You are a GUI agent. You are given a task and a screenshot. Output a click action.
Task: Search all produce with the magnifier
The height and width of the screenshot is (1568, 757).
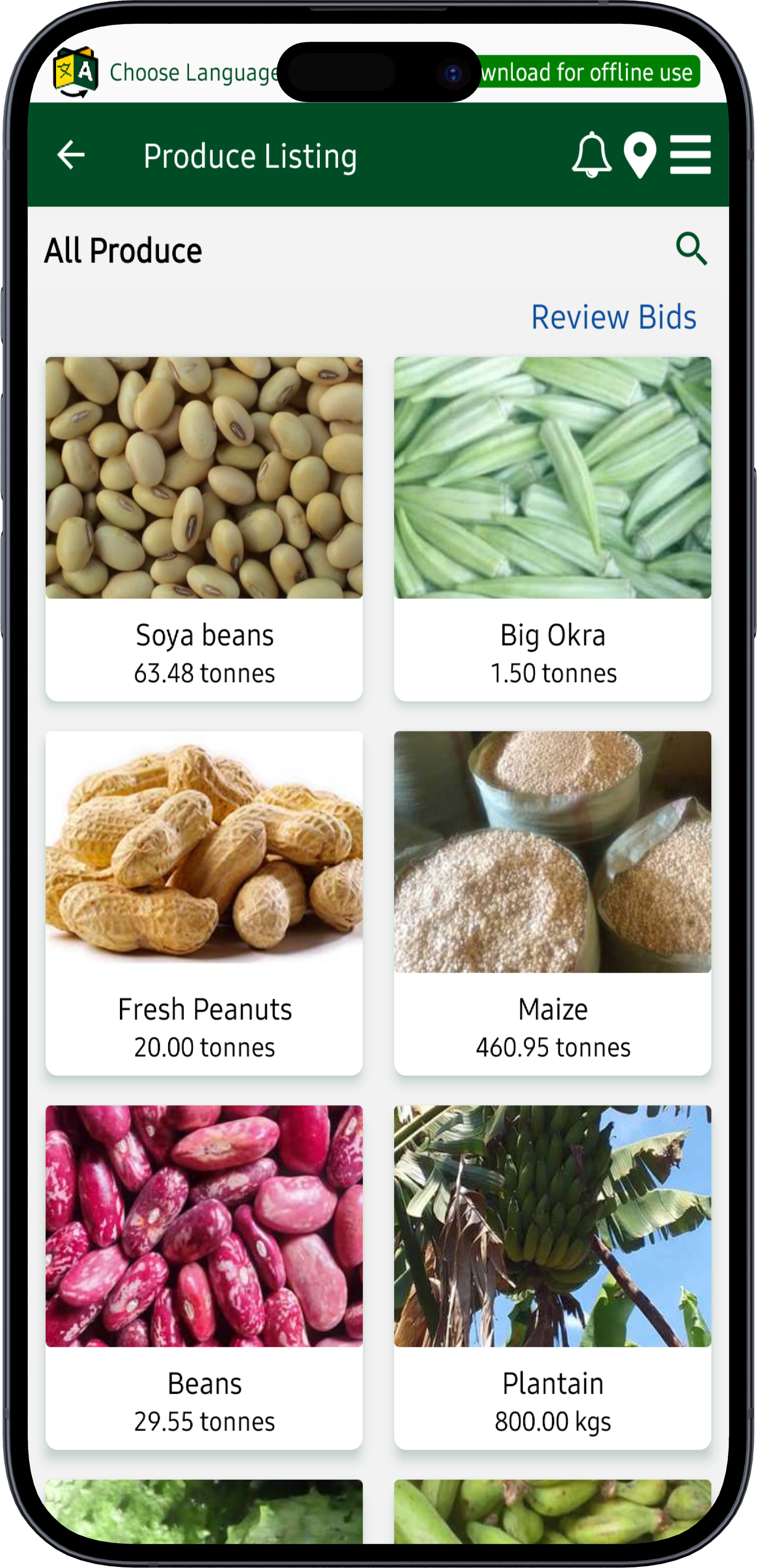point(691,249)
